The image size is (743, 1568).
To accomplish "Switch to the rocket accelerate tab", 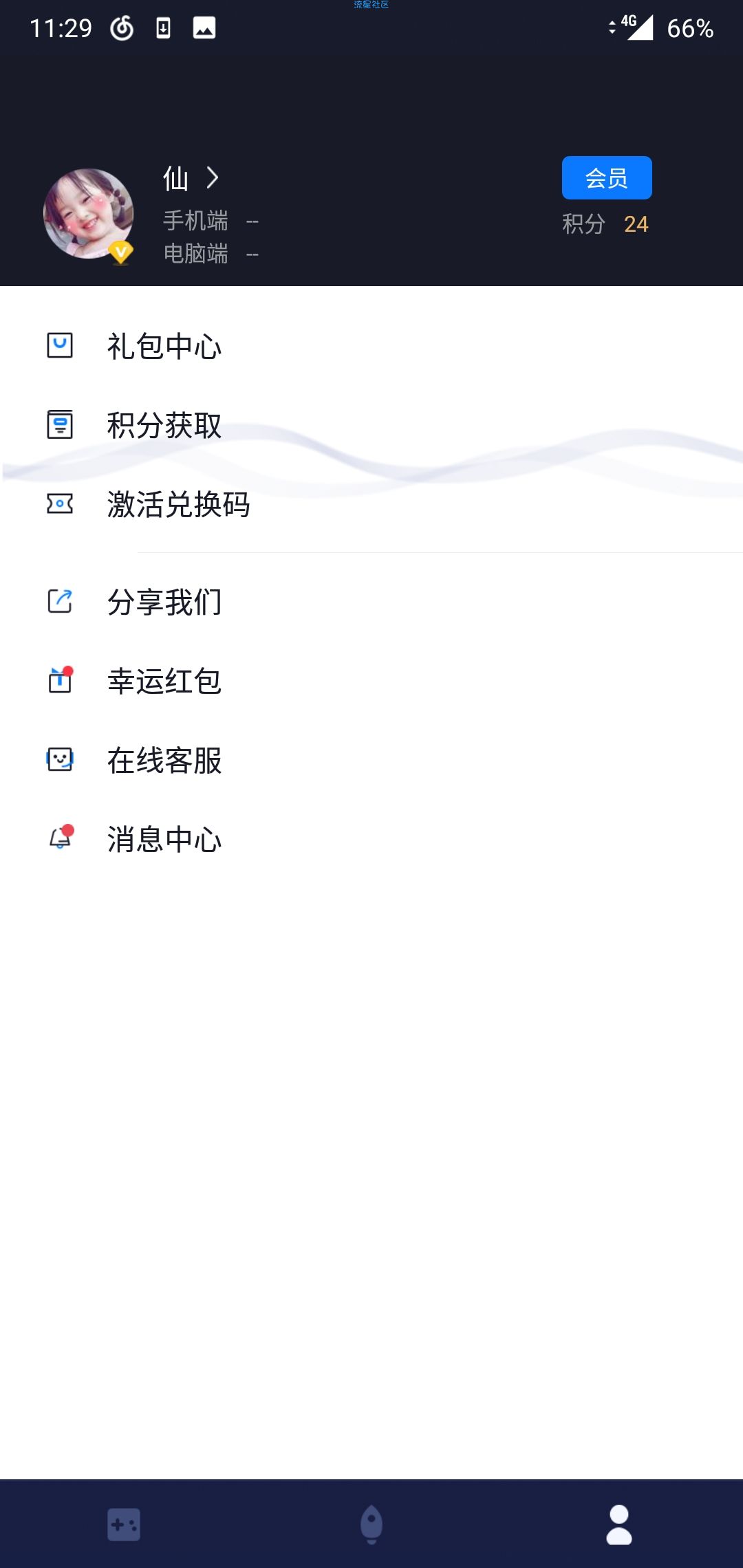I will (x=371, y=1524).
